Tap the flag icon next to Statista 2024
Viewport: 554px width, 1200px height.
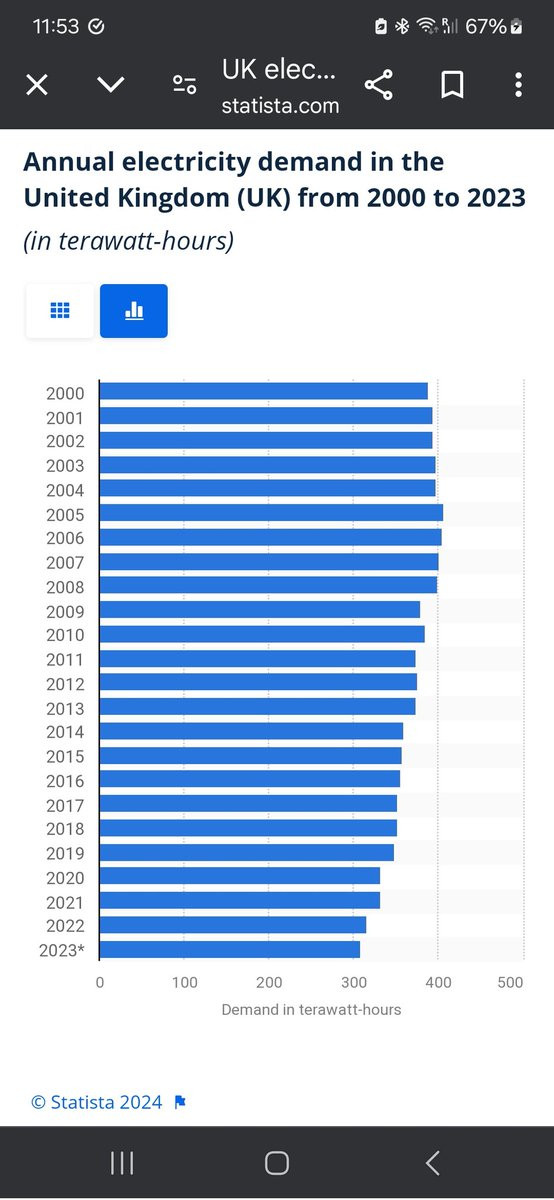point(180,1103)
